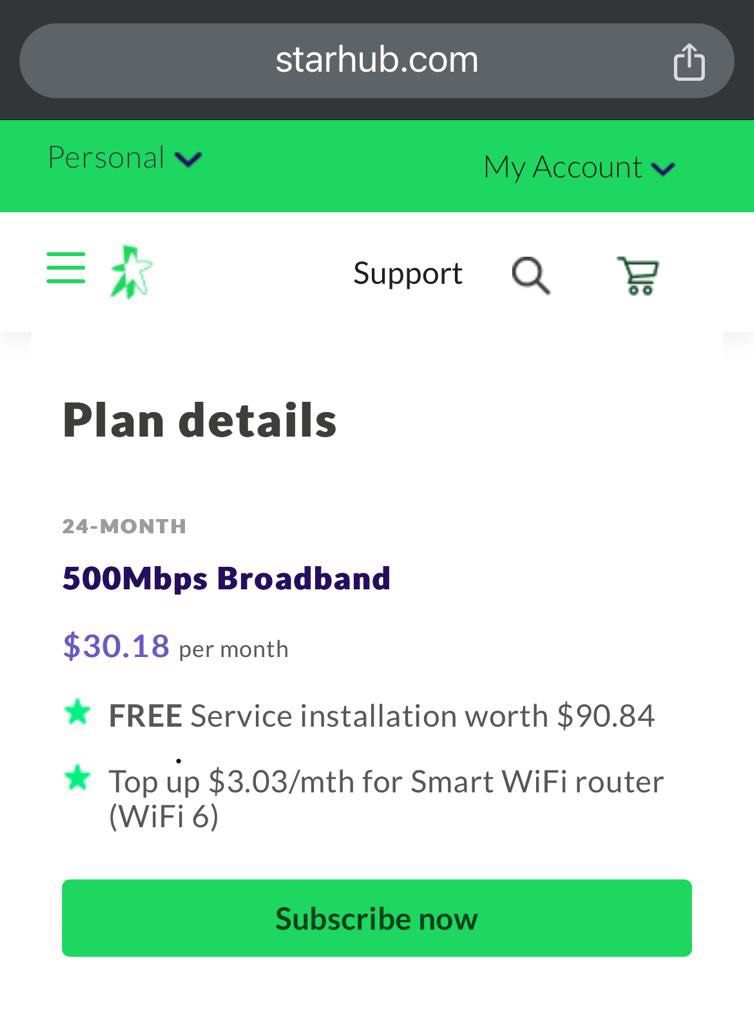Click the green star bullet beside router top-up
Viewport: 754px width, 1024px height.
click(77, 779)
